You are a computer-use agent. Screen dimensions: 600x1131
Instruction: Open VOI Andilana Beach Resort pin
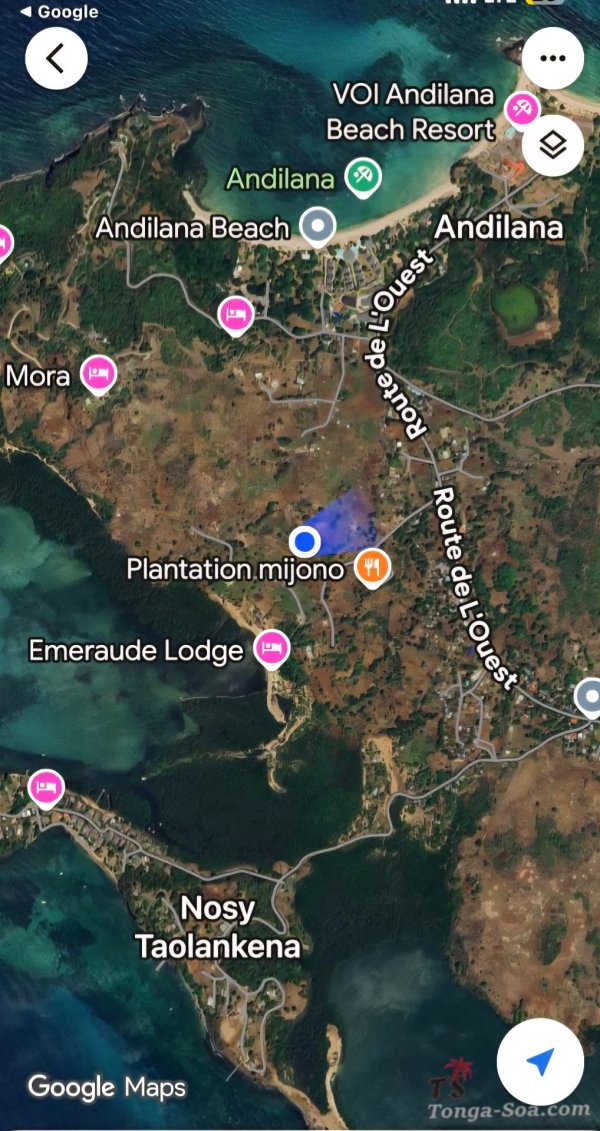(521, 107)
